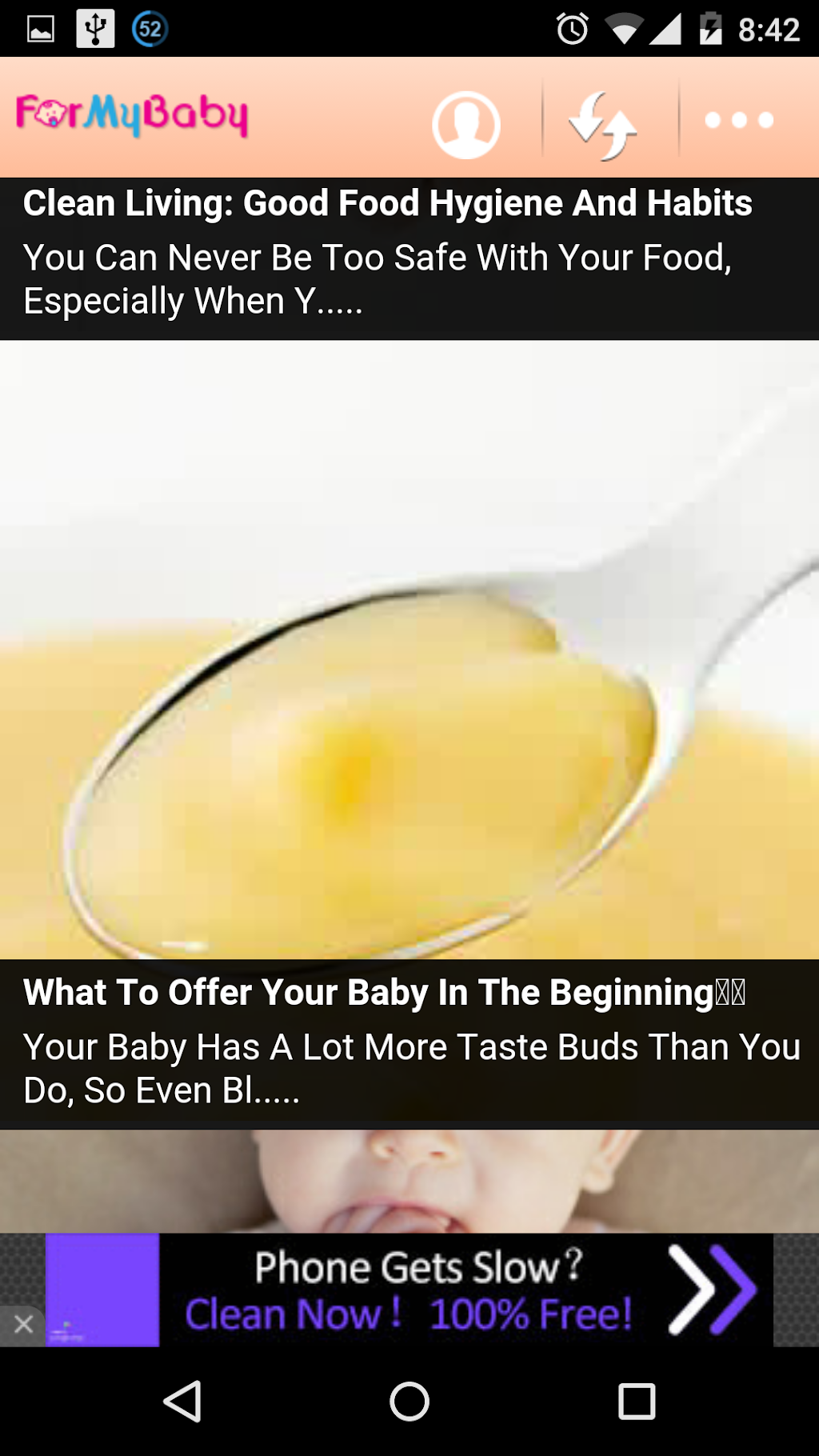Tap the refresh sync arrows icon

[x=603, y=124]
